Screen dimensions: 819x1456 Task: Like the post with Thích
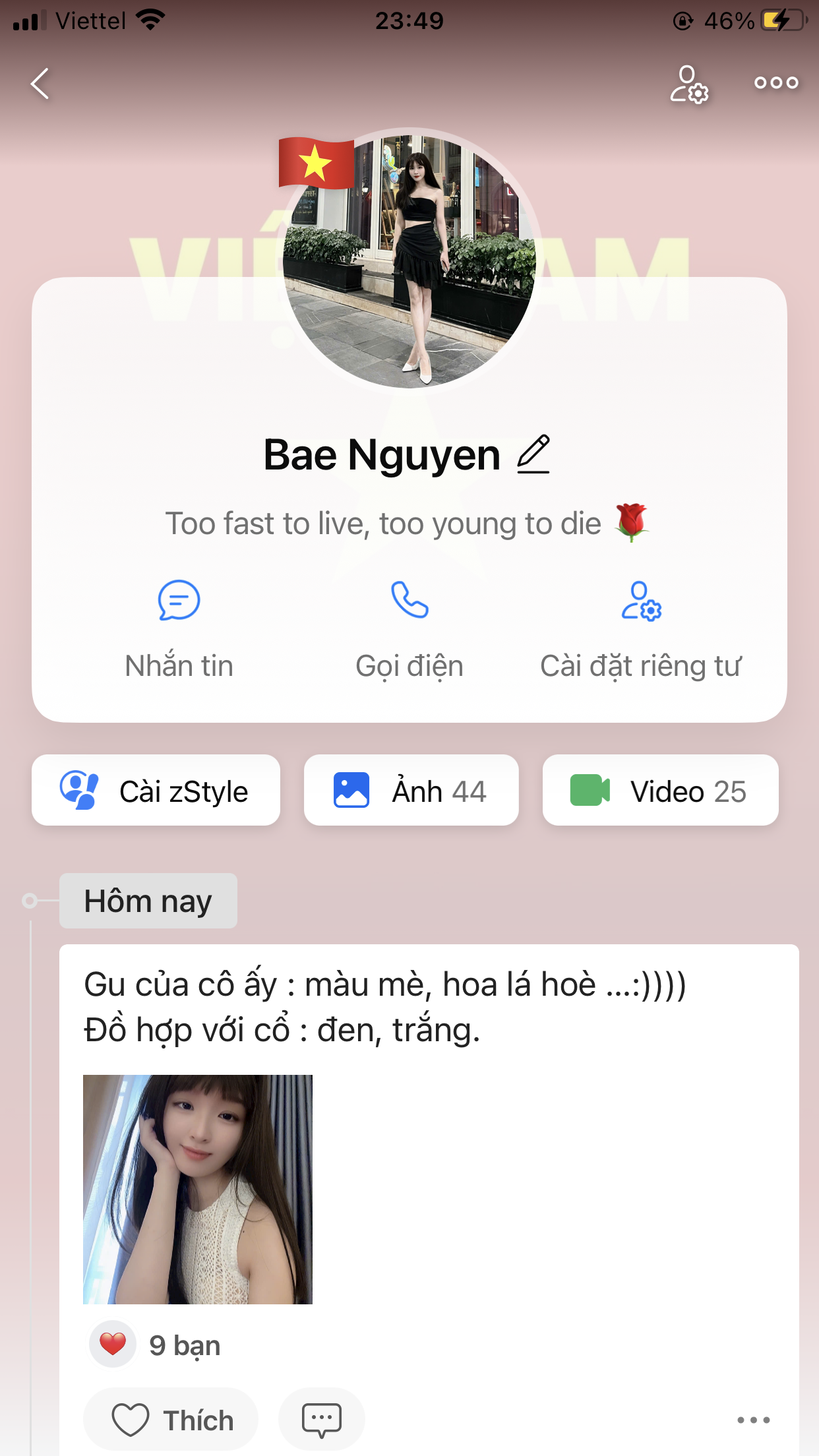pos(171,1420)
